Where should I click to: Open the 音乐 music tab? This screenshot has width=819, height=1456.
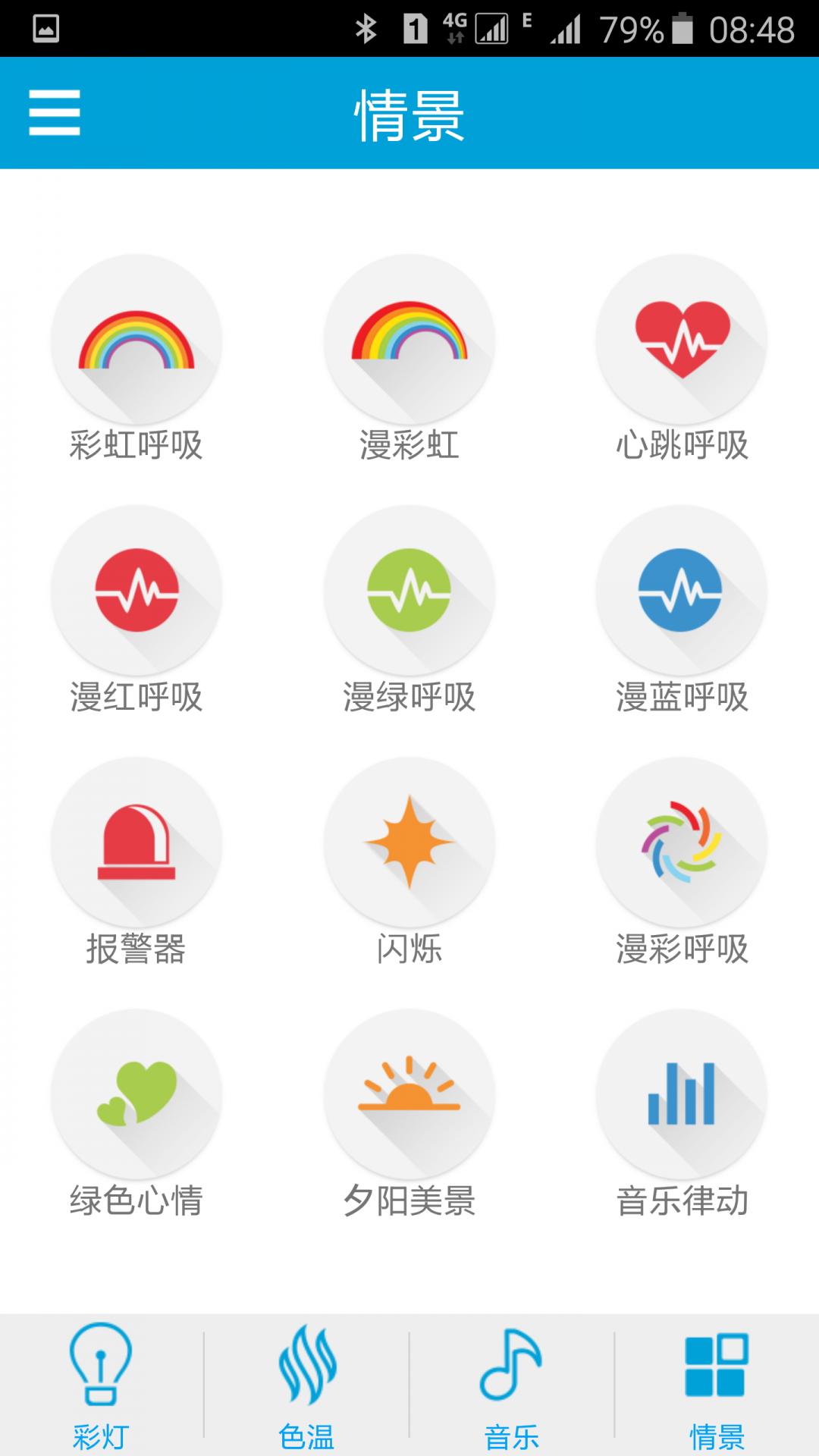click(512, 1388)
